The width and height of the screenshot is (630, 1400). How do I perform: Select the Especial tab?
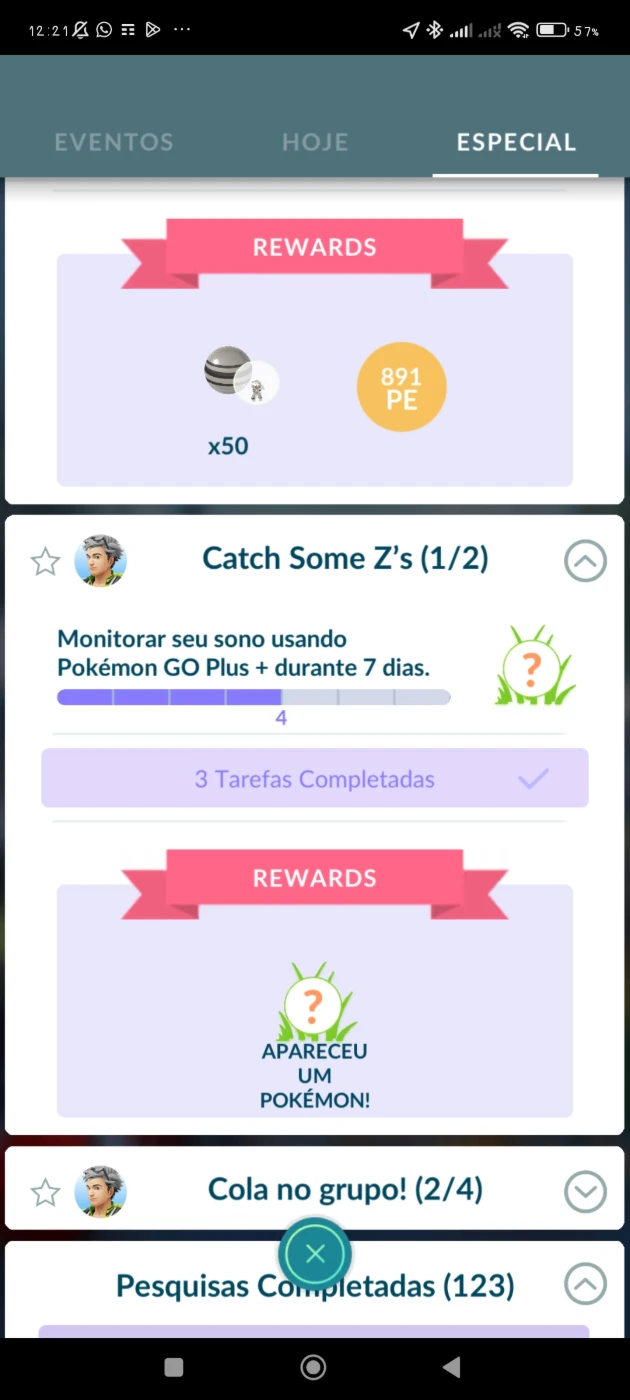click(x=516, y=142)
